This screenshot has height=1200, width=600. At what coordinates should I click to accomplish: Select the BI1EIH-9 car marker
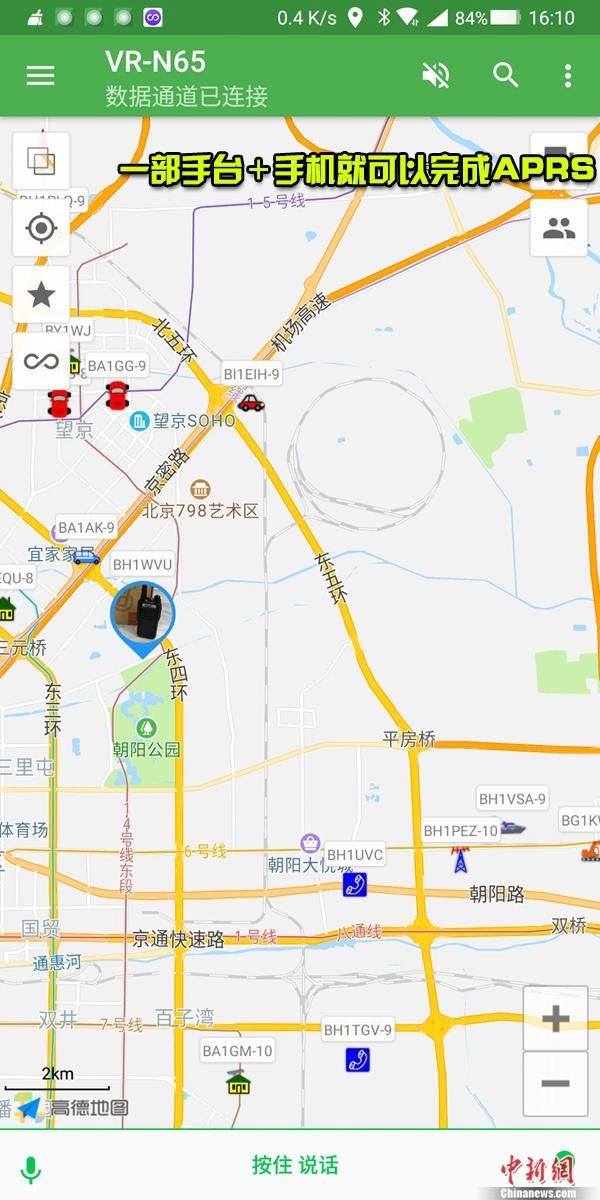click(x=250, y=401)
